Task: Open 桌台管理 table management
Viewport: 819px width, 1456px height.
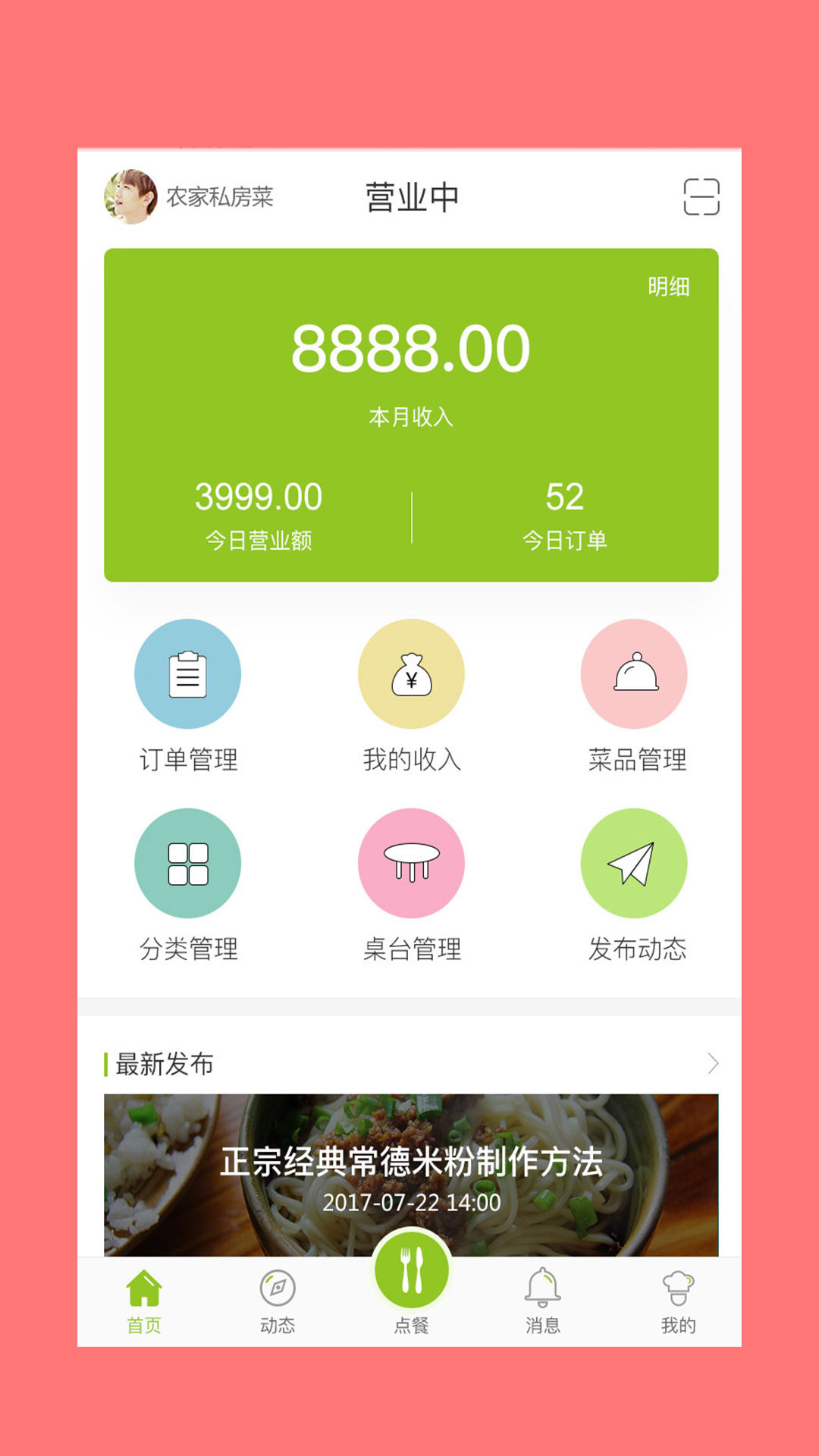Action: coord(411,863)
